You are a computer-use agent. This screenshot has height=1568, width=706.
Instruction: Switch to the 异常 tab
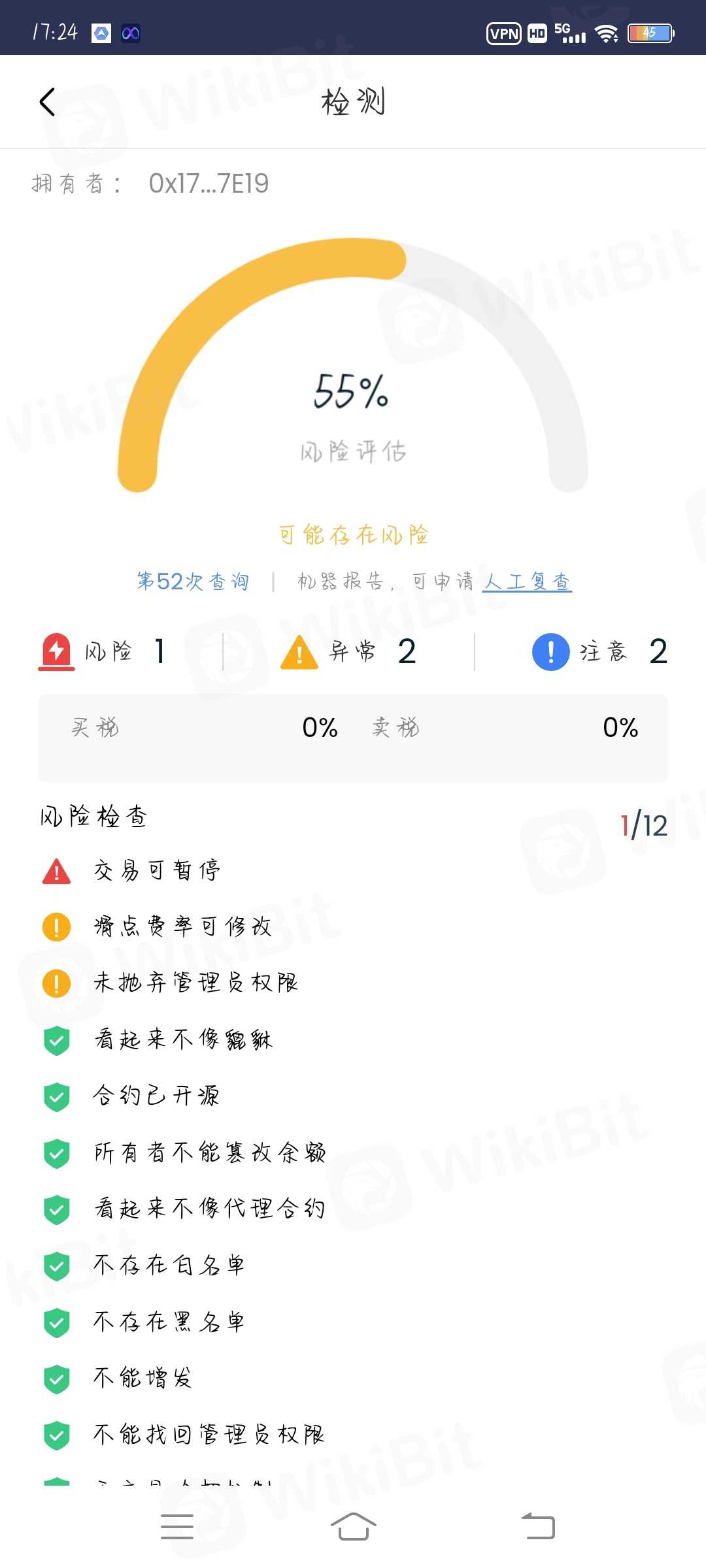(x=349, y=651)
